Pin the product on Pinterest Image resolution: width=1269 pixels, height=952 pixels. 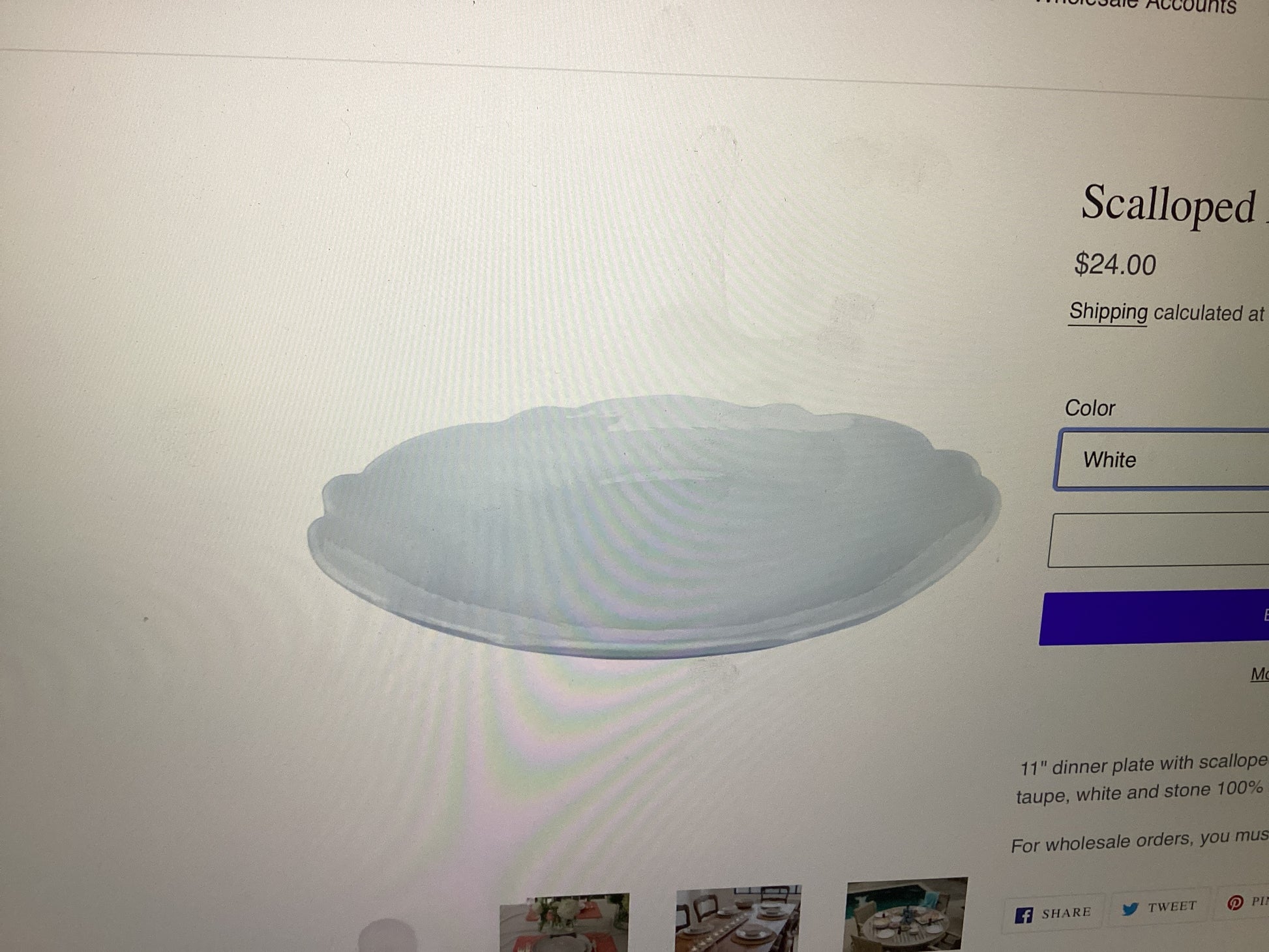tap(1244, 902)
